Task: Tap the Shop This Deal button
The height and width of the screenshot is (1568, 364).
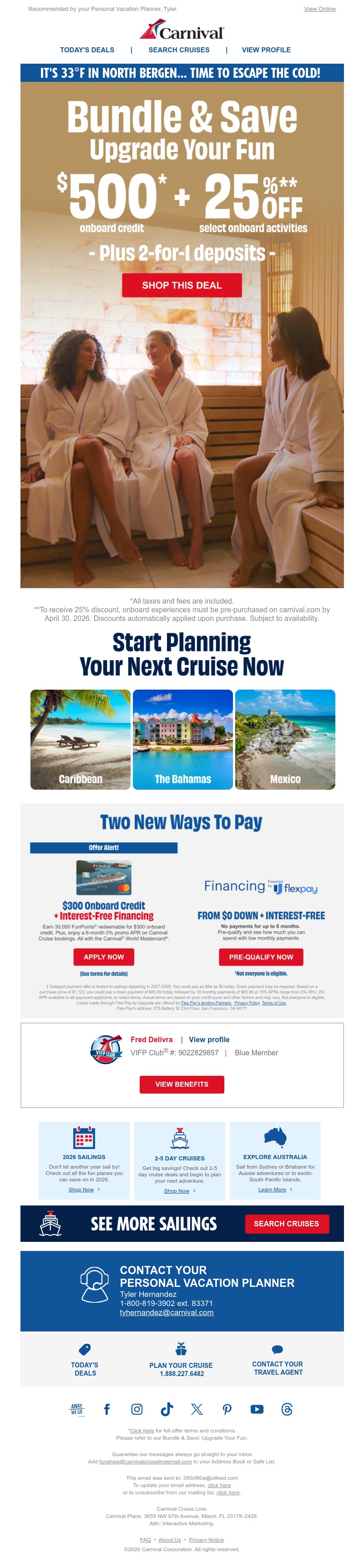Action: (x=182, y=286)
